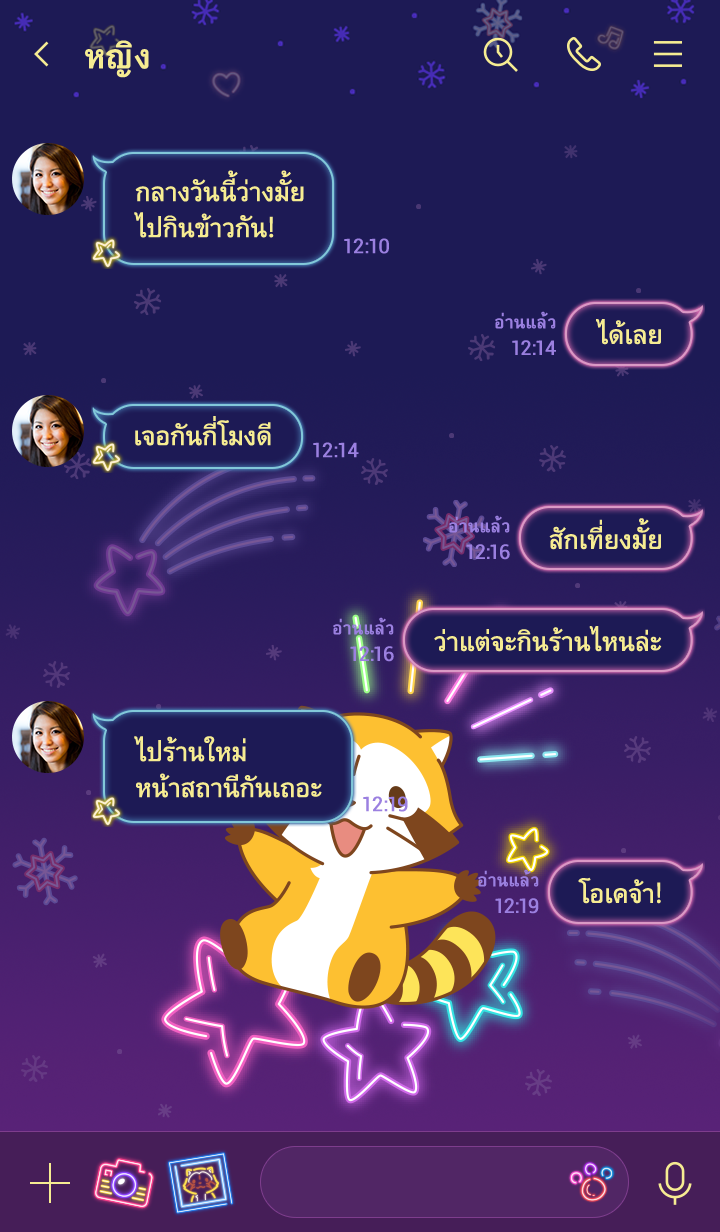Focus the message text field
Image resolution: width=720 pixels, height=1232 pixels.
point(410,1183)
